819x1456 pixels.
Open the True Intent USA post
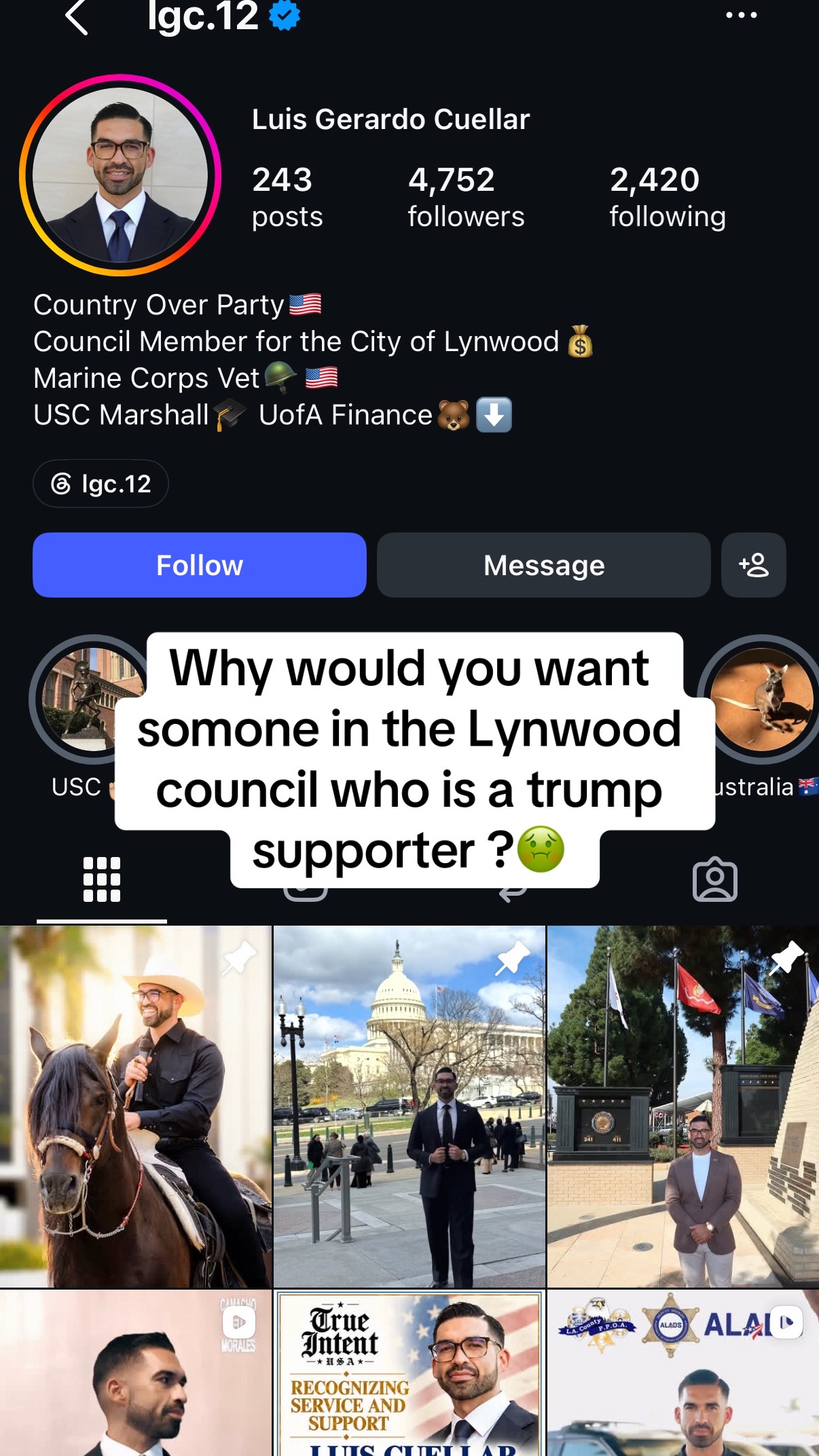[x=409, y=1372]
